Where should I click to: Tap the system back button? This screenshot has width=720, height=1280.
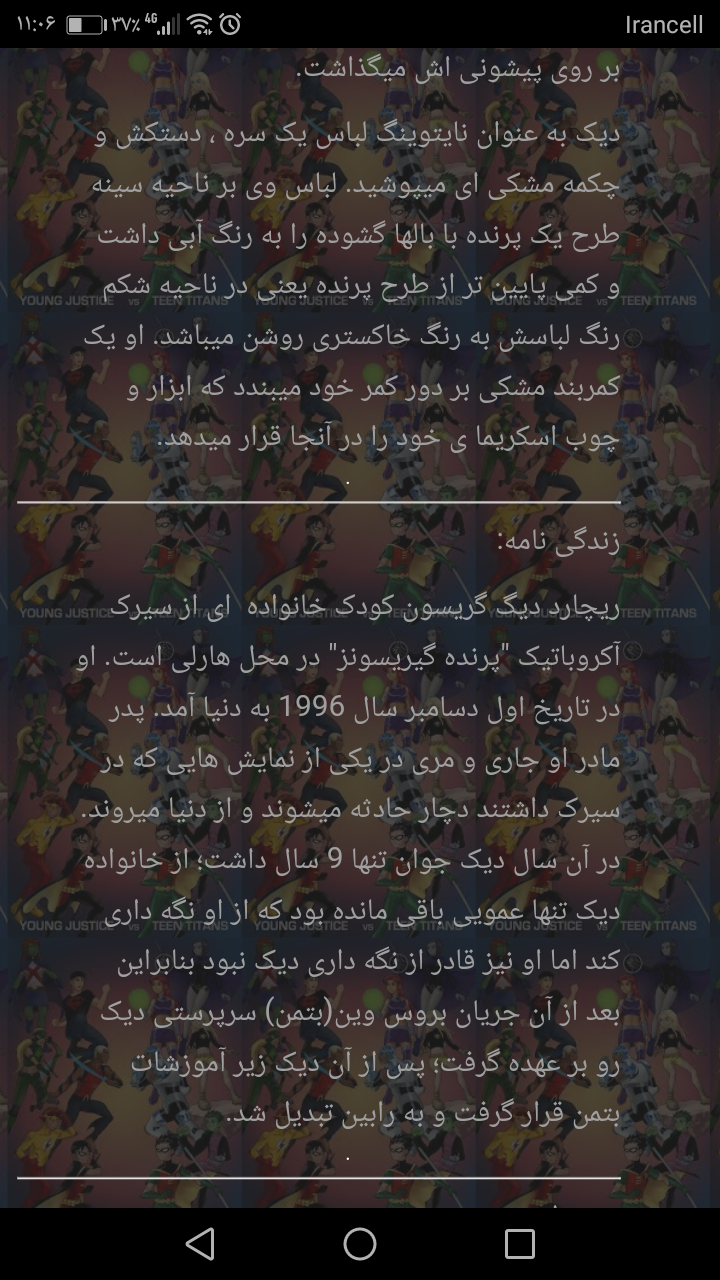[200, 1243]
